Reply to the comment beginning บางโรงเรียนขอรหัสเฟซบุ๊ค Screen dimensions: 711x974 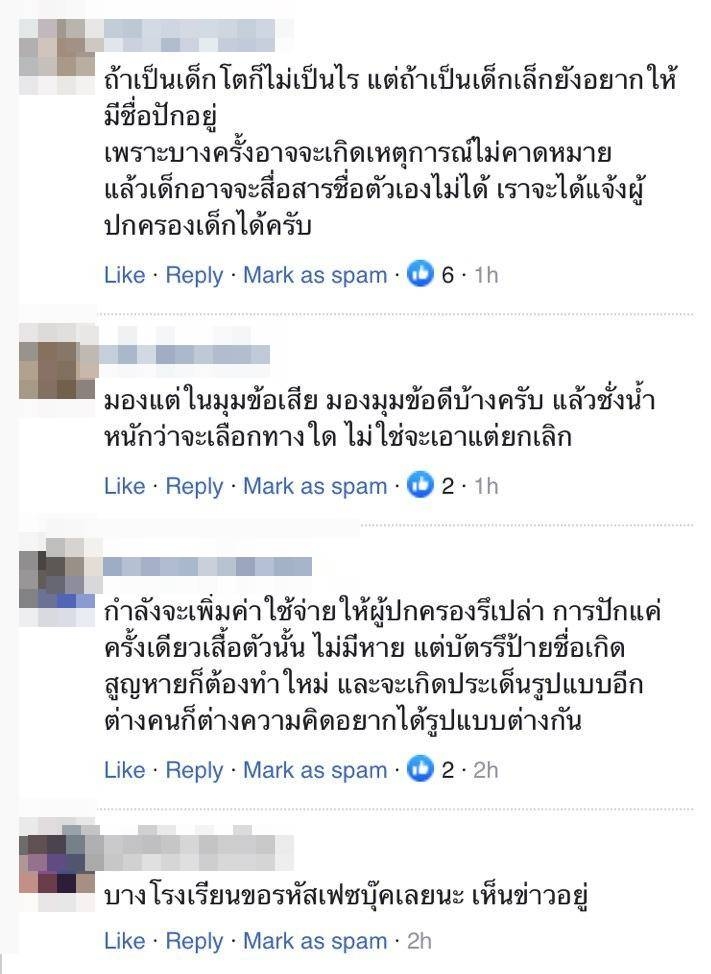[194, 941]
